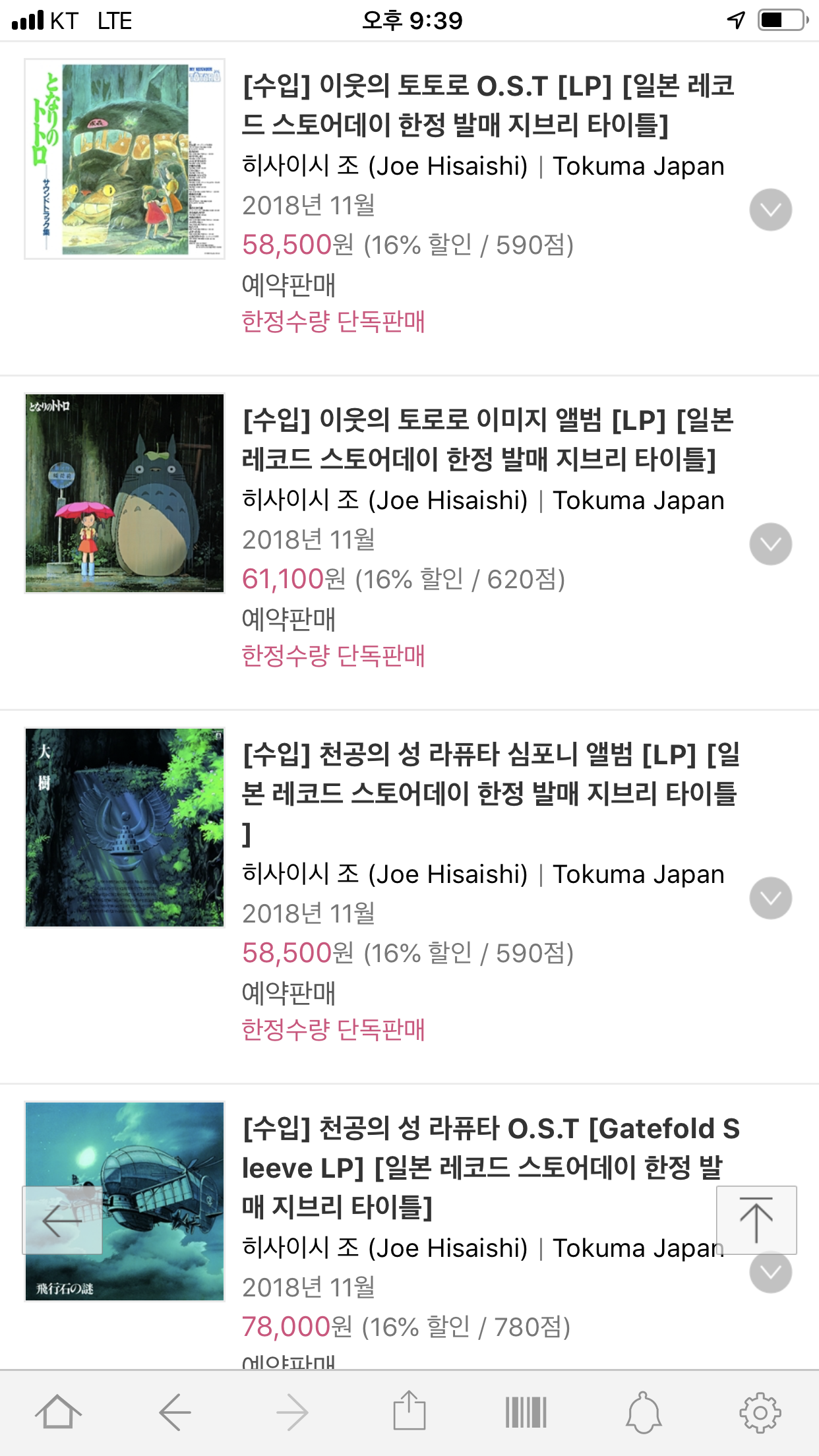Image resolution: width=819 pixels, height=1456 pixels.
Task: Tap the Laputa Symphony Album cover thumbnail
Action: [x=125, y=828]
